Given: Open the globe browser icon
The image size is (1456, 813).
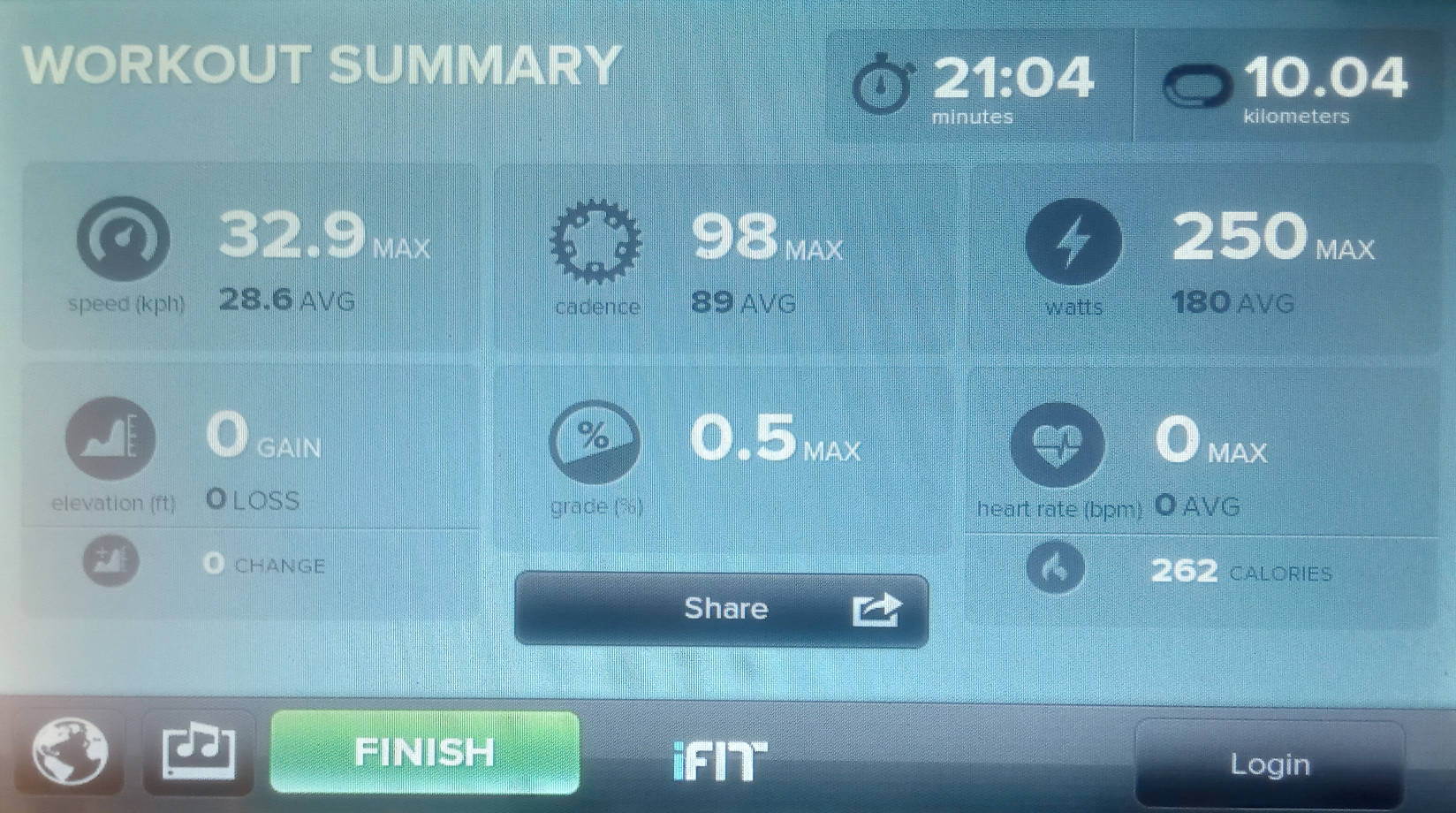Looking at the screenshot, I should tap(70, 751).
